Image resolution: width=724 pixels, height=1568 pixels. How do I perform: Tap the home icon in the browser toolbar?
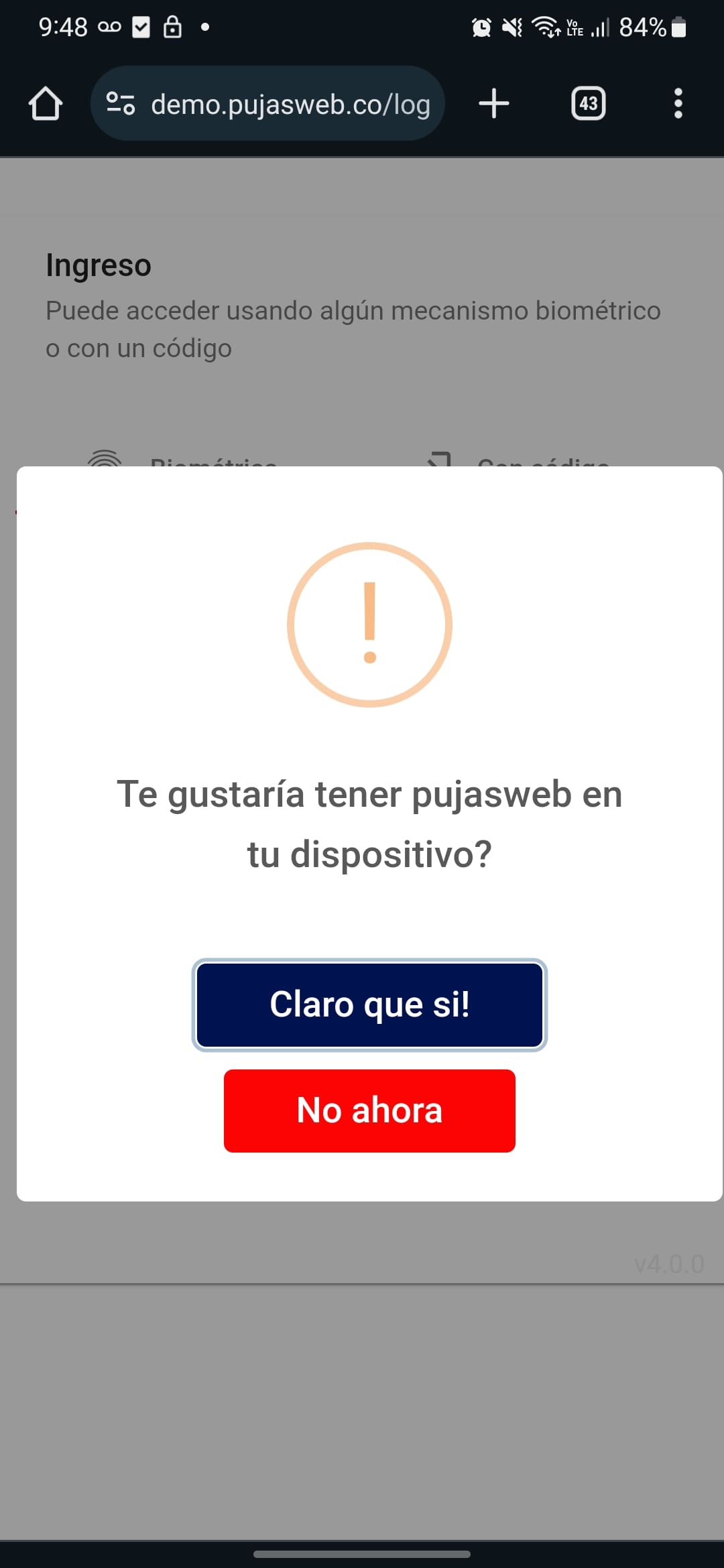pyautogui.click(x=45, y=103)
